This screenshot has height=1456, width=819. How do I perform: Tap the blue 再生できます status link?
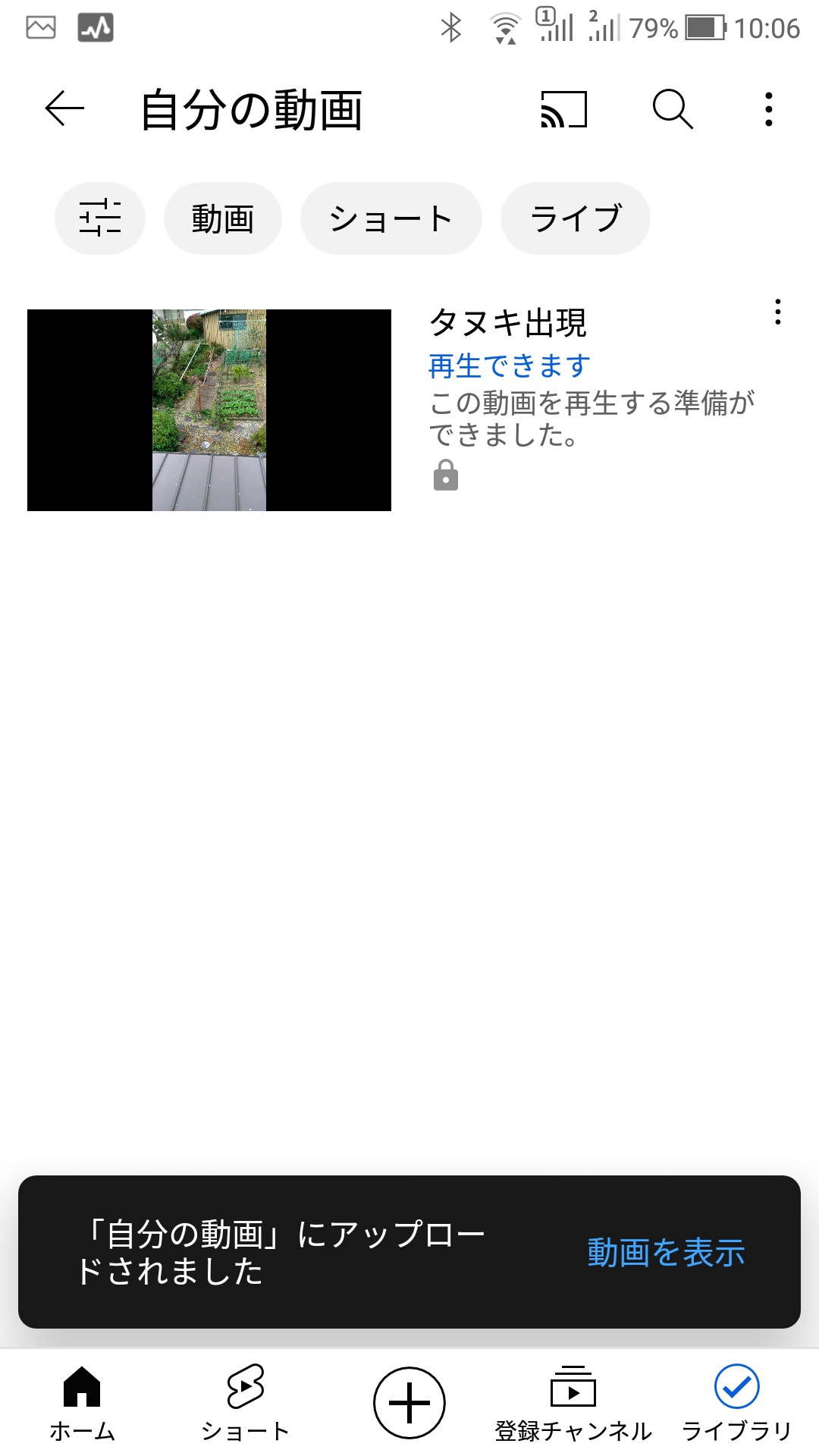507,365
